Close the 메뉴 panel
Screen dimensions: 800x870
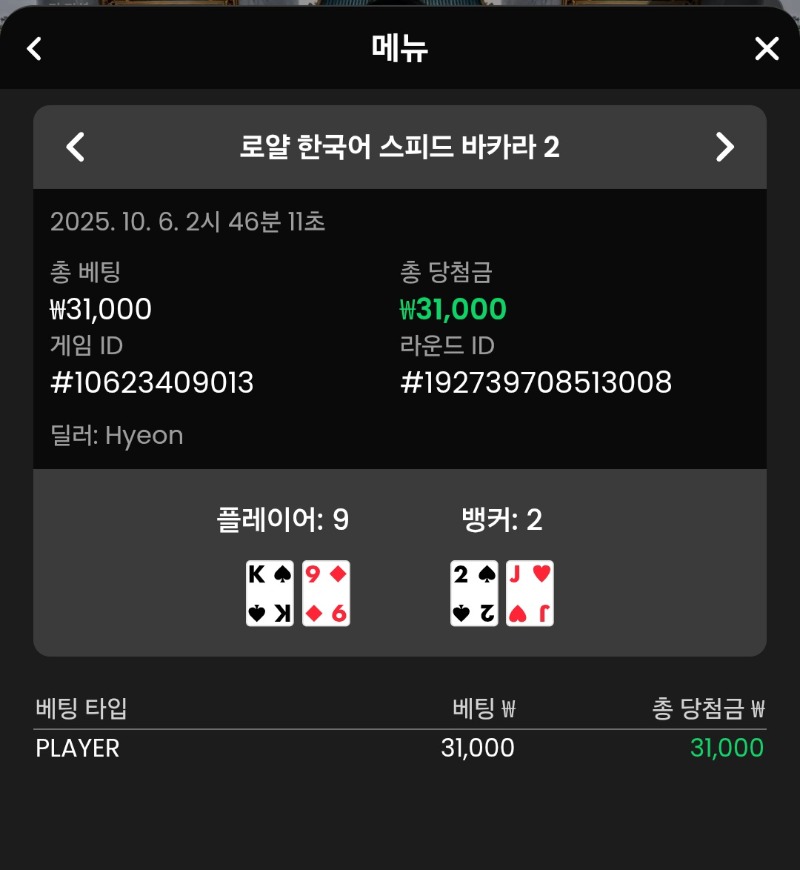[x=766, y=48]
